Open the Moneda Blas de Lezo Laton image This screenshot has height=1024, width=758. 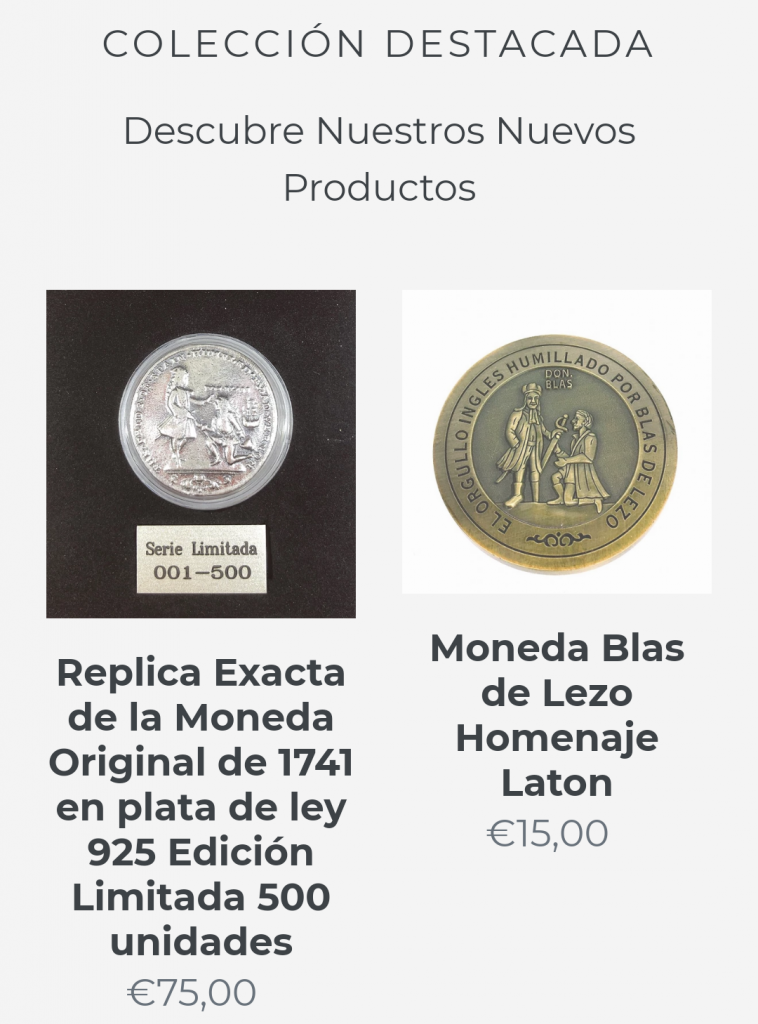pos(556,441)
